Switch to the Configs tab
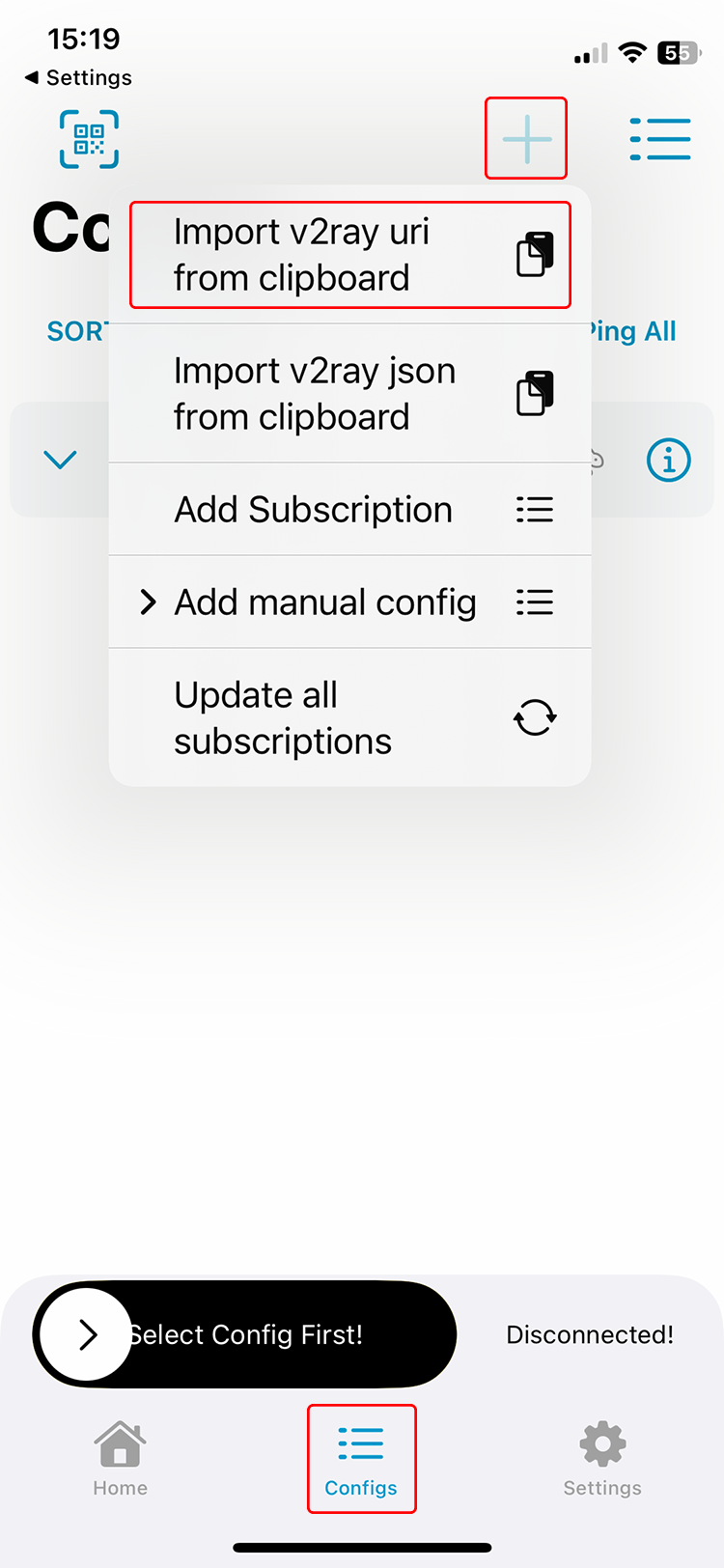This screenshot has width=724, height=1568. 361,1458
